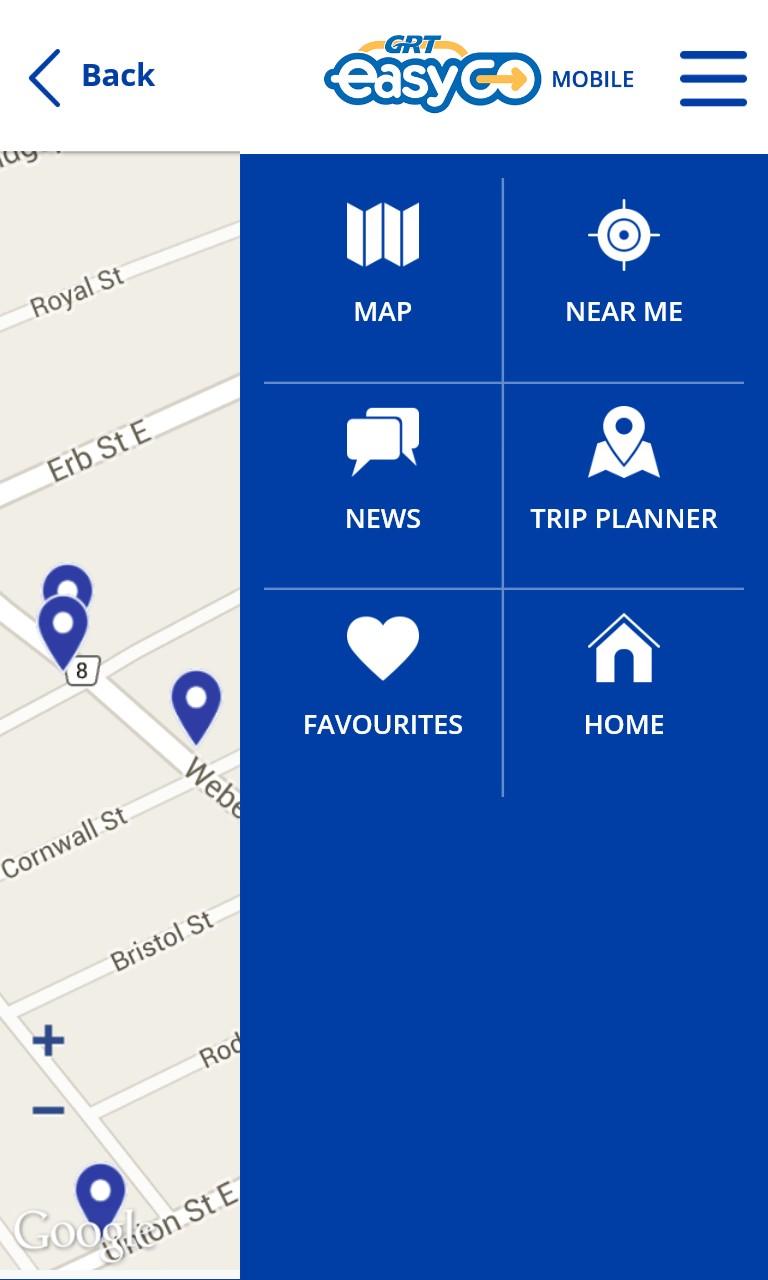Close the hamburger menu

(x=713, y=78)
